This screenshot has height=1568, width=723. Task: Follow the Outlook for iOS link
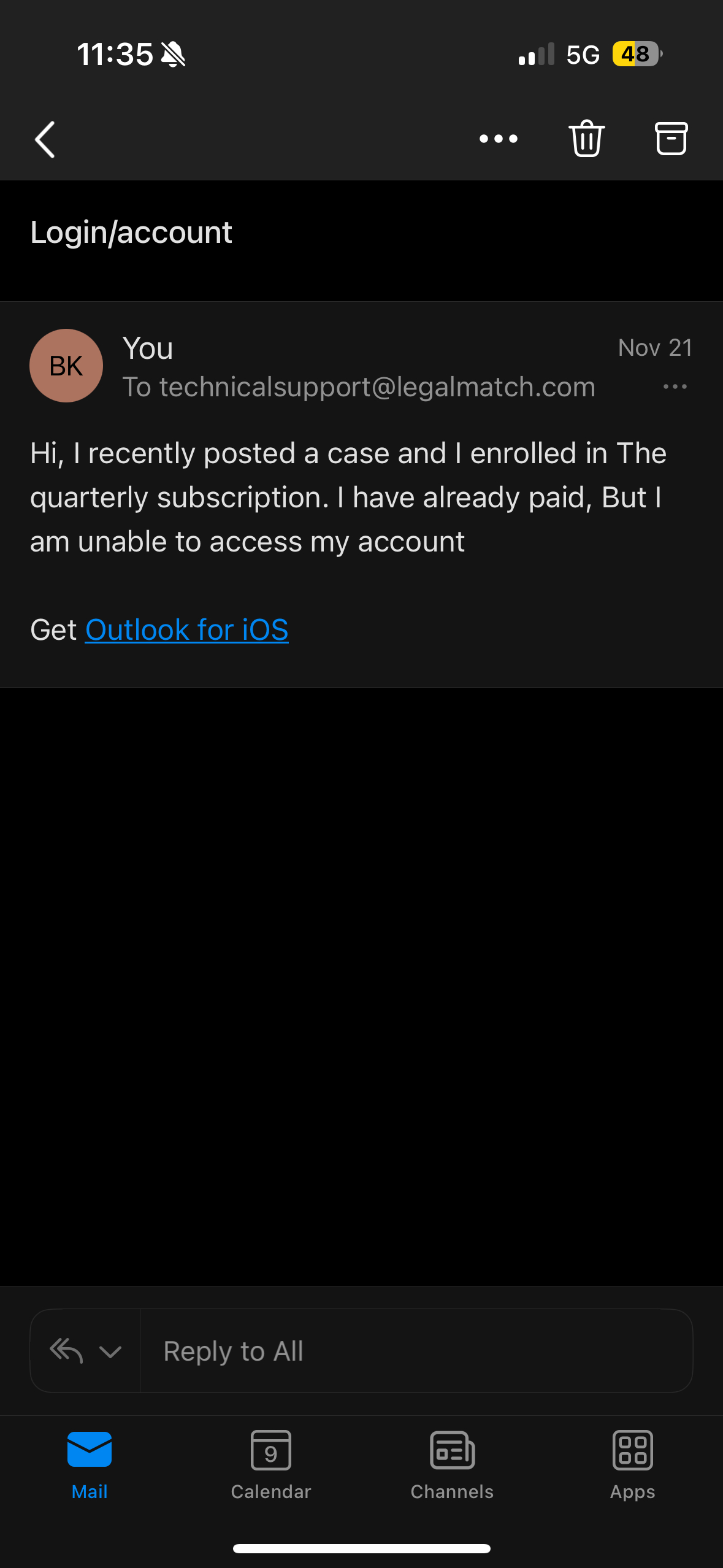[186, 630]
